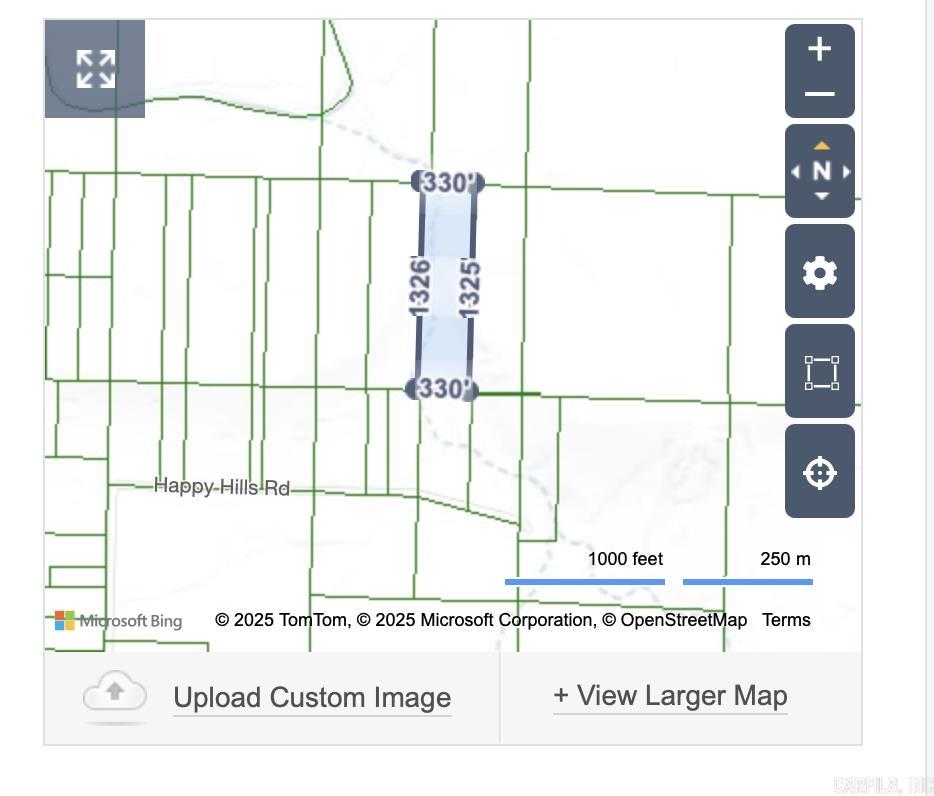Open the map Terms link
The image size is (934, 796).
click(x=786, y=620)
